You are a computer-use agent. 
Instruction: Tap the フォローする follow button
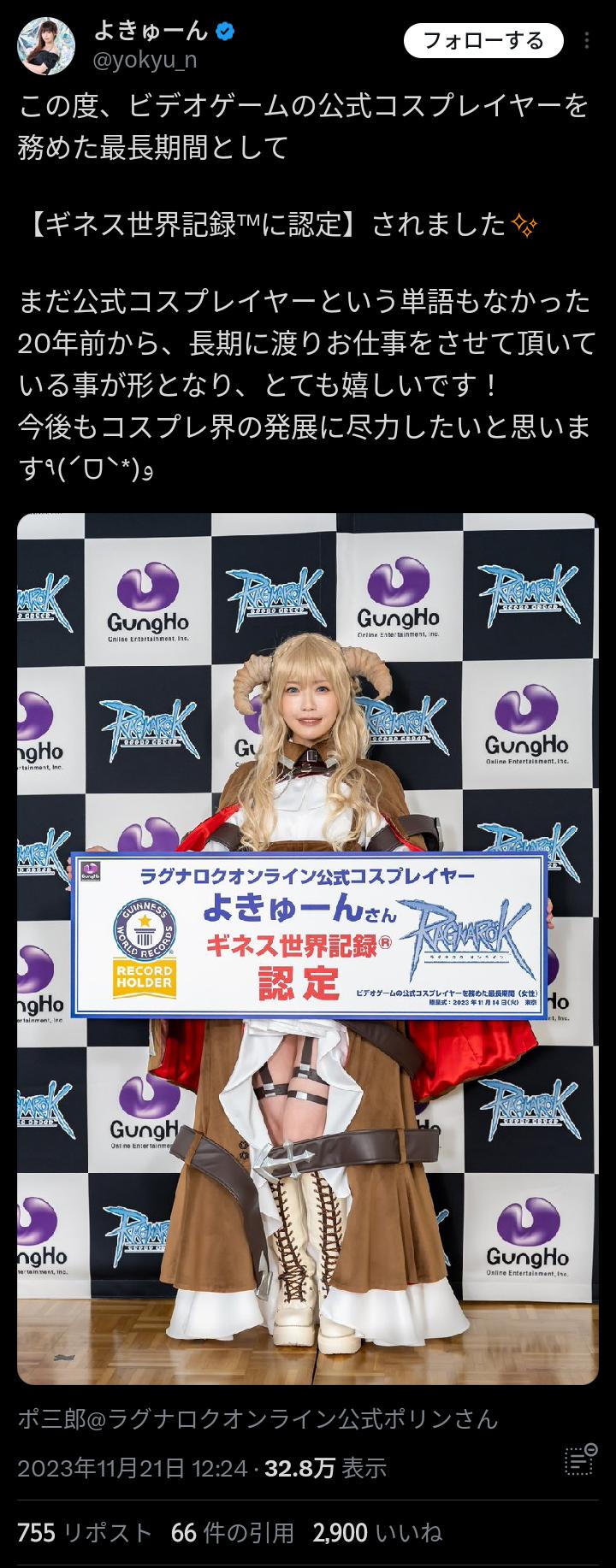coord(483,41)
